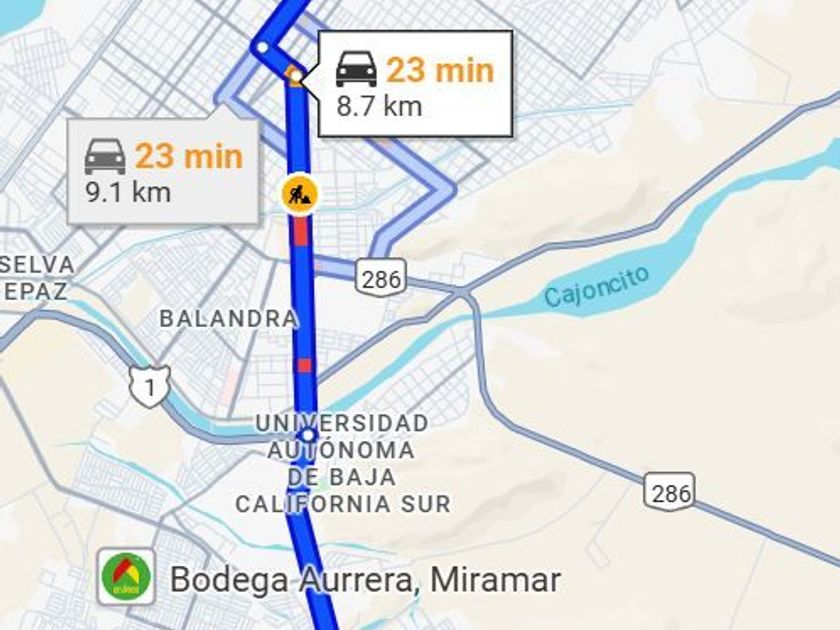Open the road construction warning icon
The height and width of the screenshot is (630, 840).
[300, 194]
